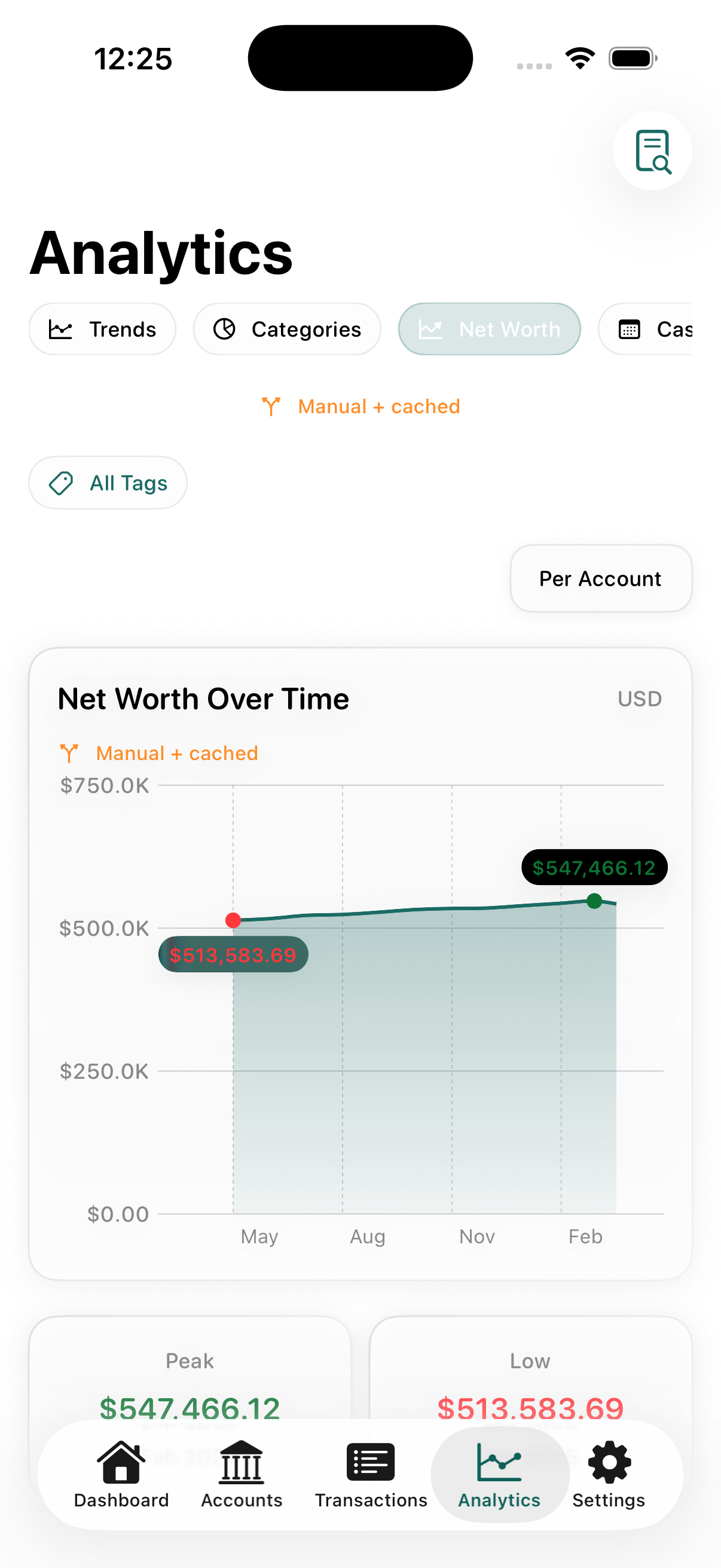The height and width of the screenshot is (1568, 721).
Task: Deselect the active Net Worth chip
Action: click(x=490, y=329)
